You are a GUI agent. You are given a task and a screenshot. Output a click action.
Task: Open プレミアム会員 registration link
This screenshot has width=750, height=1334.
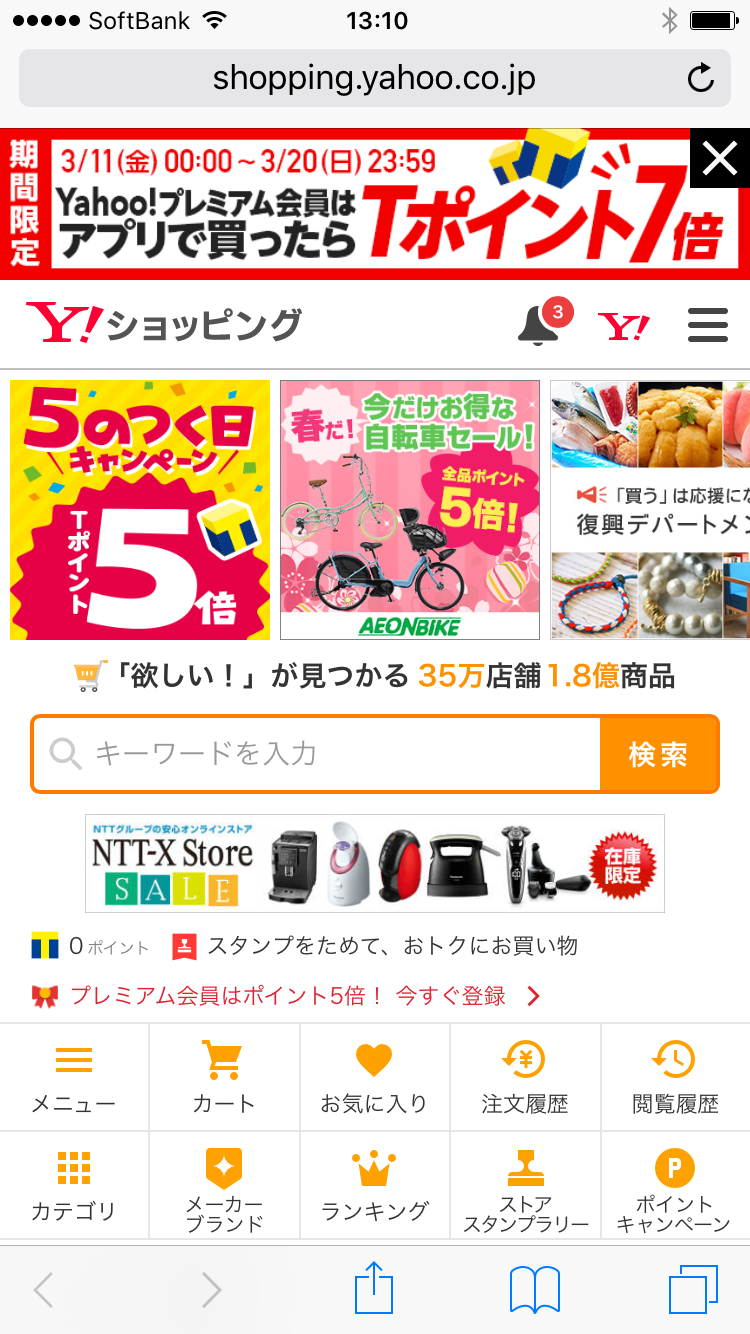290,996
